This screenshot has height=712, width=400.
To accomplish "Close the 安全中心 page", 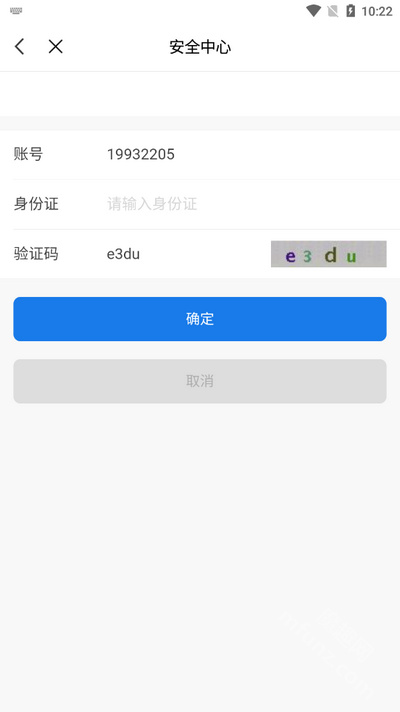I will click(55, 47).
